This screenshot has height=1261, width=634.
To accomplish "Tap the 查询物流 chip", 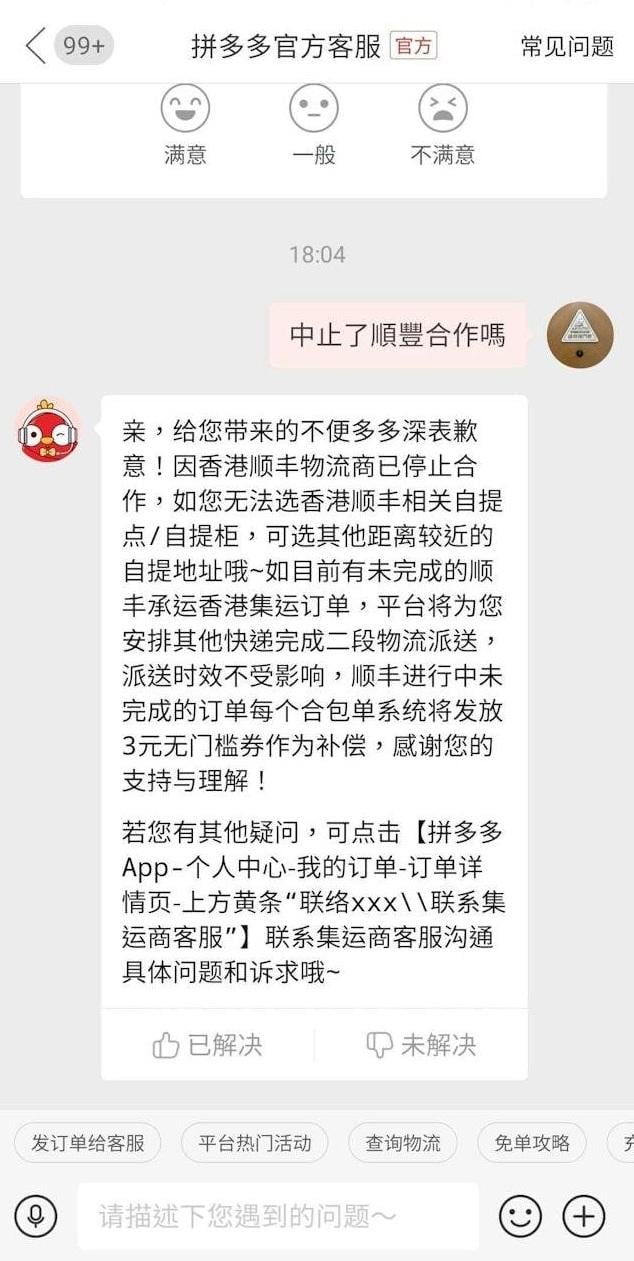I will click(402, 1143).
